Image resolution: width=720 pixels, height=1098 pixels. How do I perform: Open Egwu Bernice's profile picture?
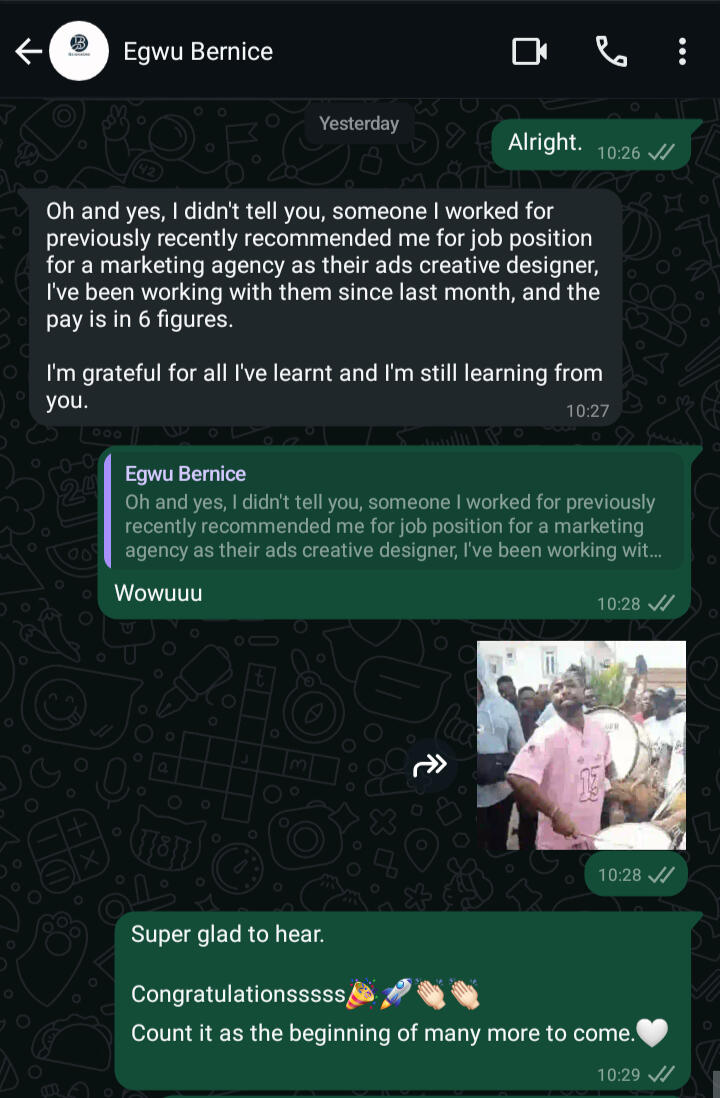tap(79, 52)
